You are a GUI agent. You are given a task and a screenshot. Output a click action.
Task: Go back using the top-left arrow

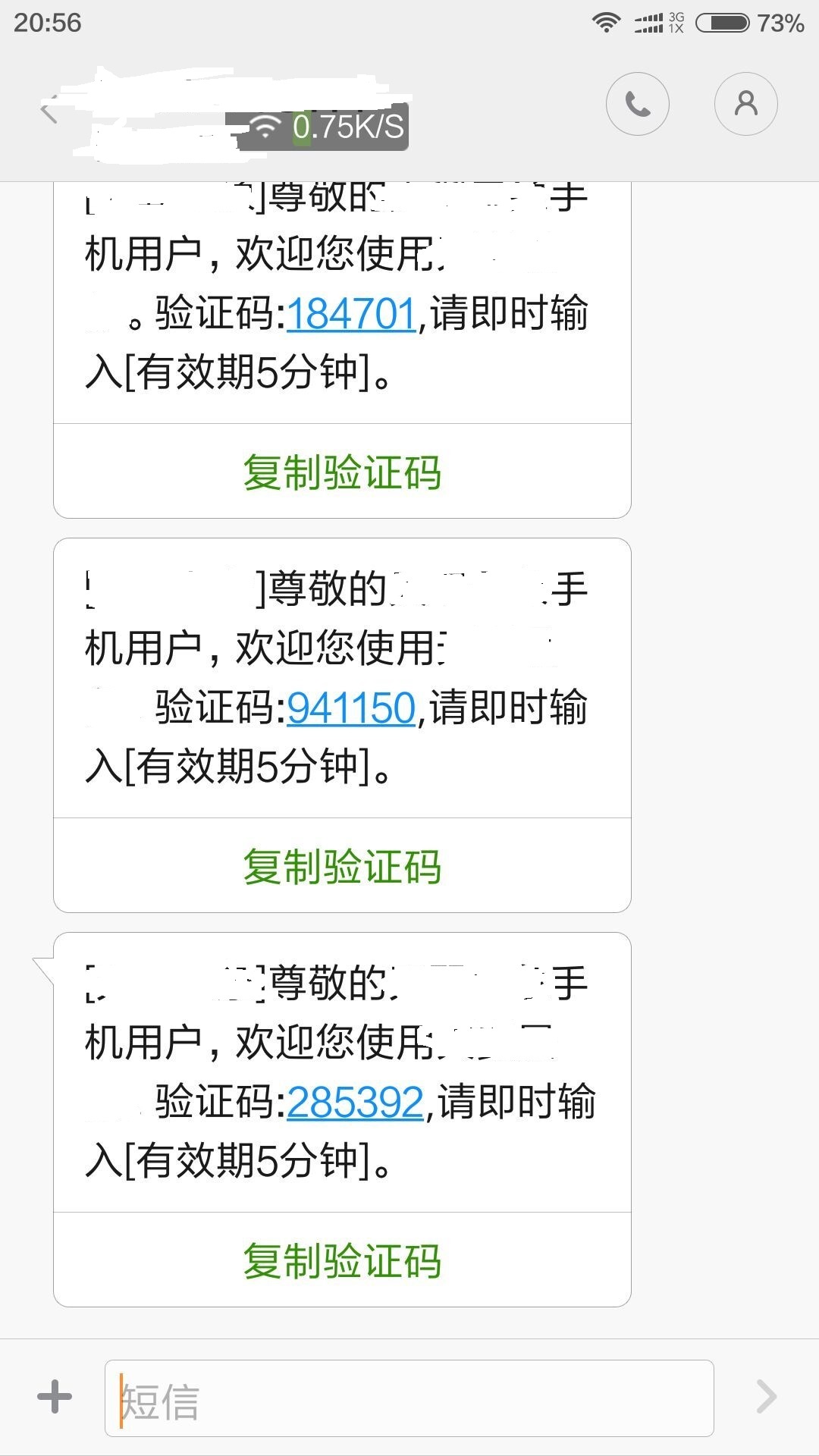click(49, 111)
